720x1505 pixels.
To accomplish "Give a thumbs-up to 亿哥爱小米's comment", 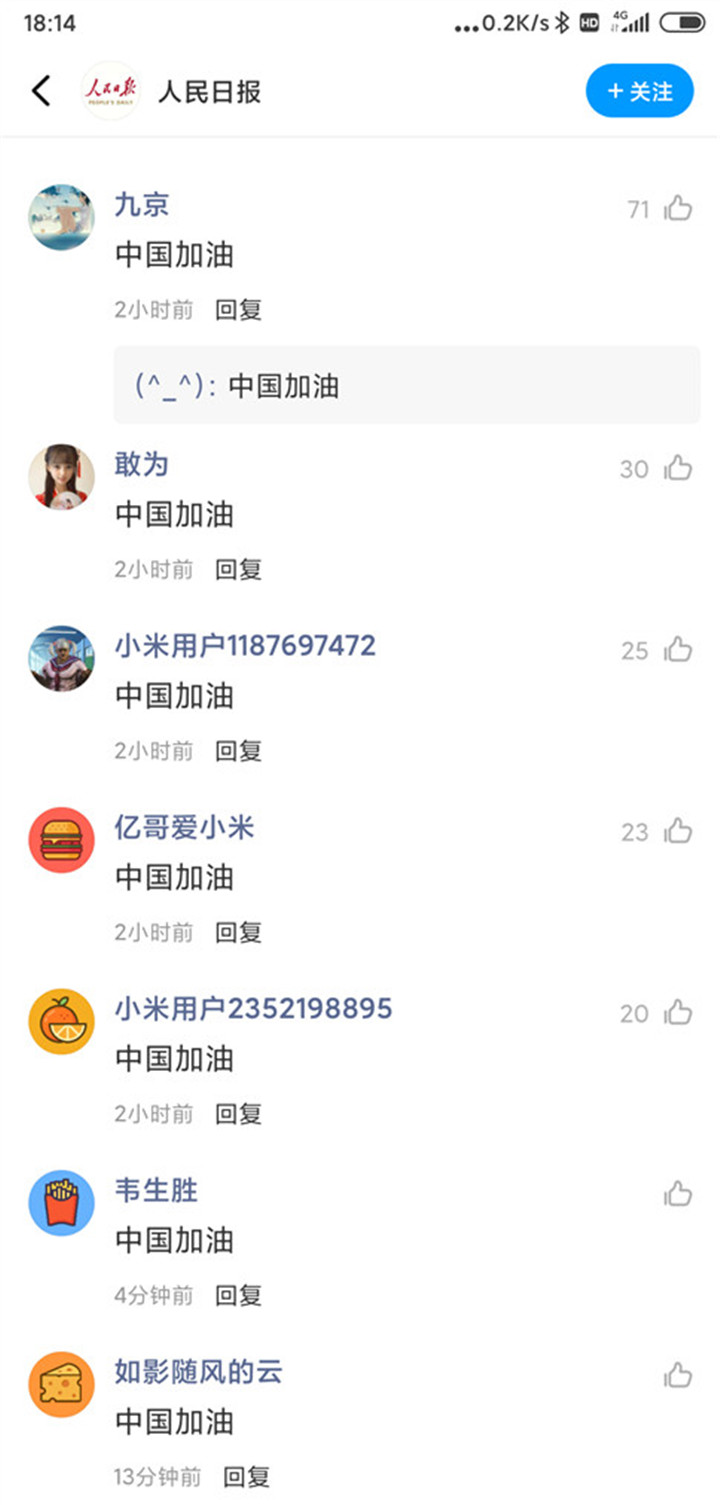I will click(x=677, y=830).
